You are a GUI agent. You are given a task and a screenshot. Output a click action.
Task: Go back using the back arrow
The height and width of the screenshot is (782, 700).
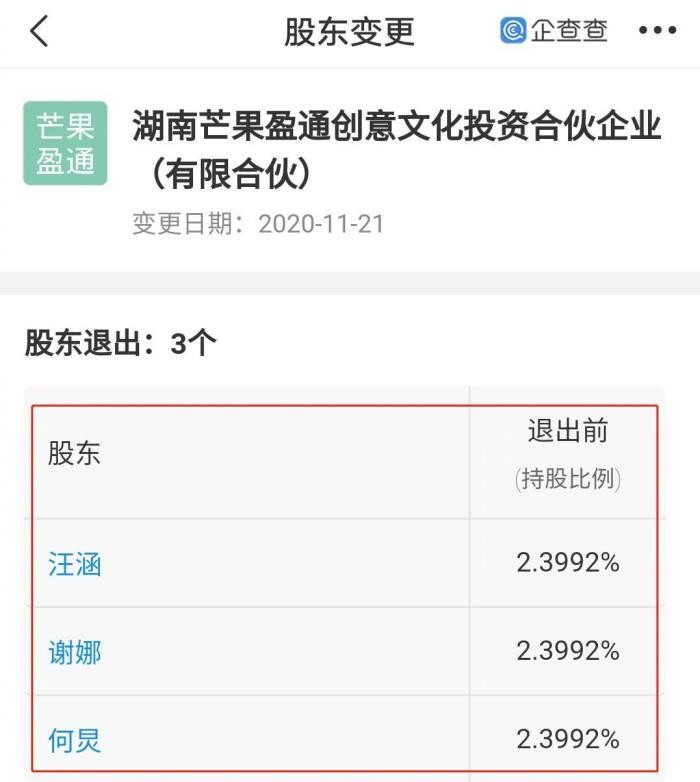39,32
